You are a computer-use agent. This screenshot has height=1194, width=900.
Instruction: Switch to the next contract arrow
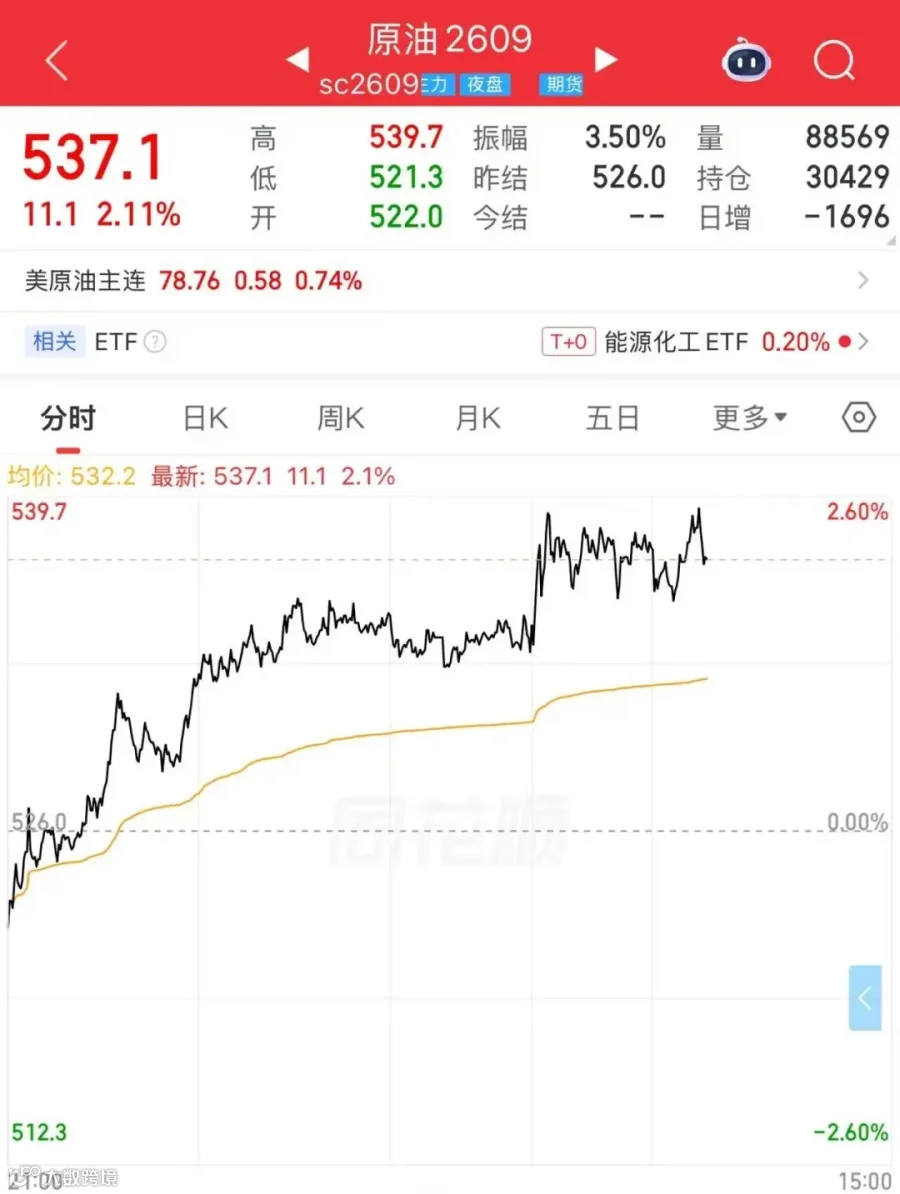click(605, 59)
